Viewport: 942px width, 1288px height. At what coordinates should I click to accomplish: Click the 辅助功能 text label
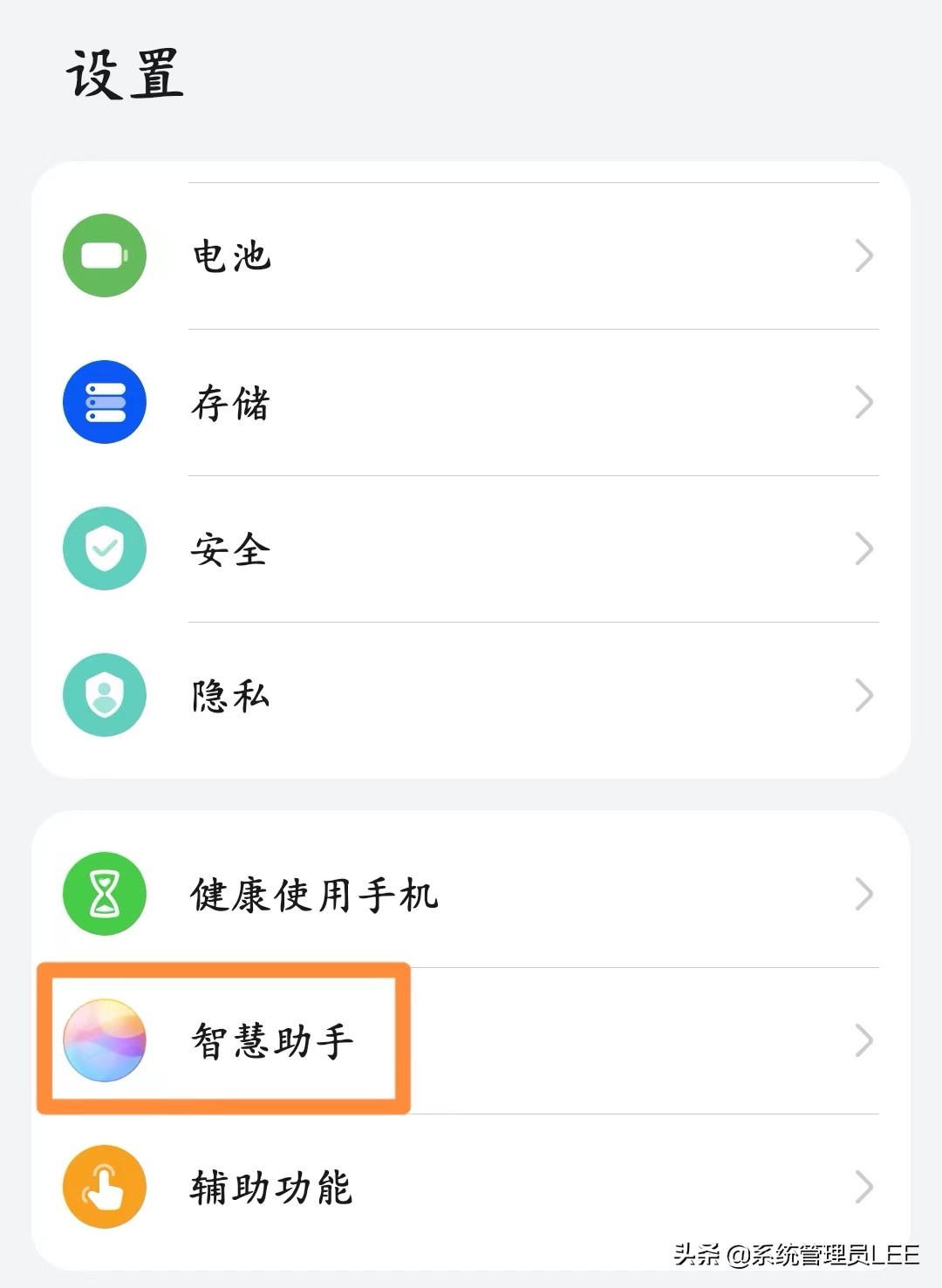270,1186
